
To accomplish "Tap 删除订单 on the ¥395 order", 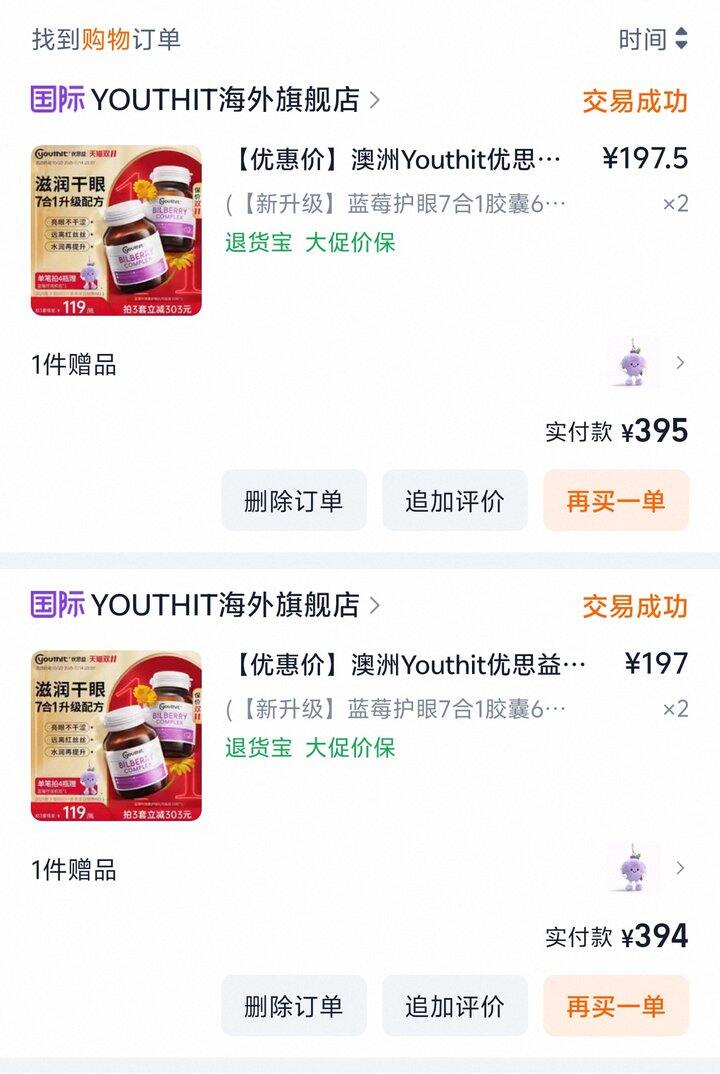I will (294, 500).
